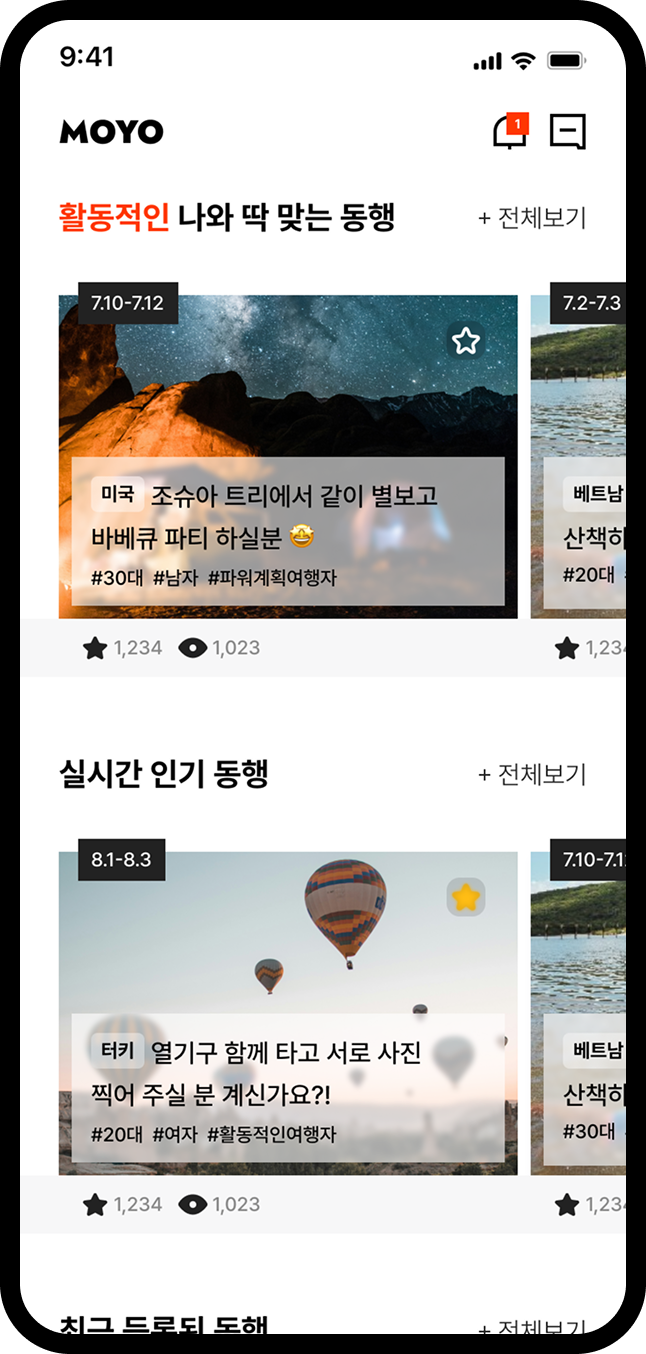The image size is (646, 1354).
Task: Open the notifications bell
Action: tap(510, 133)
